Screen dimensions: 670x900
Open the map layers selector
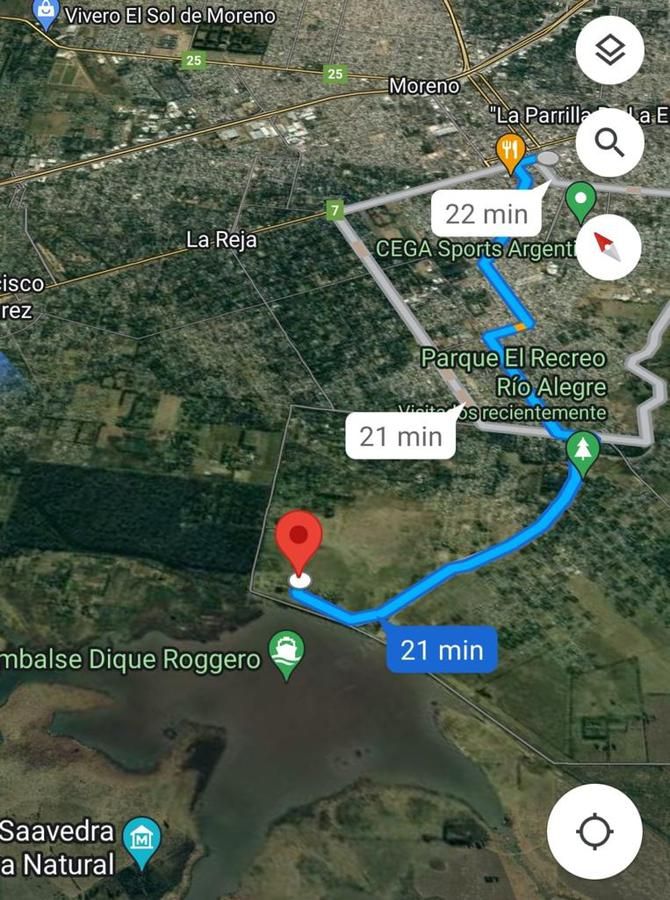(609, 50)
